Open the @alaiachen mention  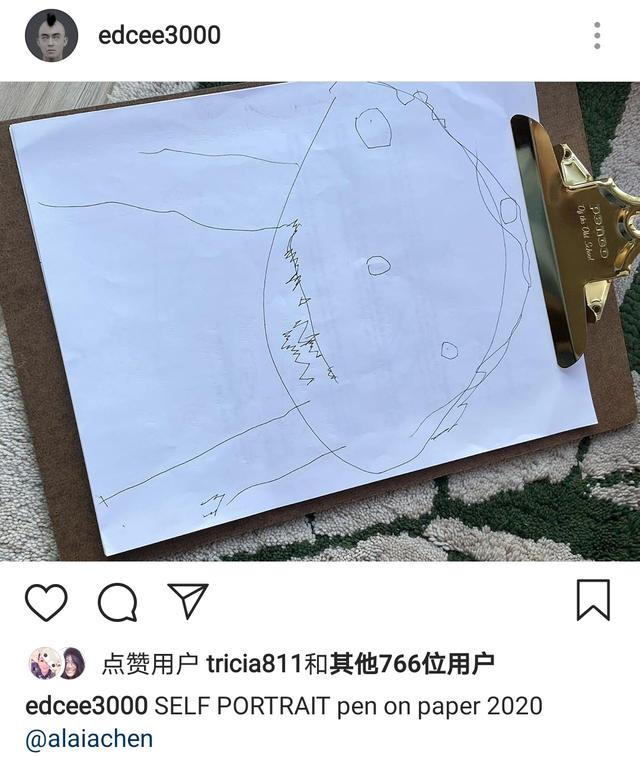89,739
